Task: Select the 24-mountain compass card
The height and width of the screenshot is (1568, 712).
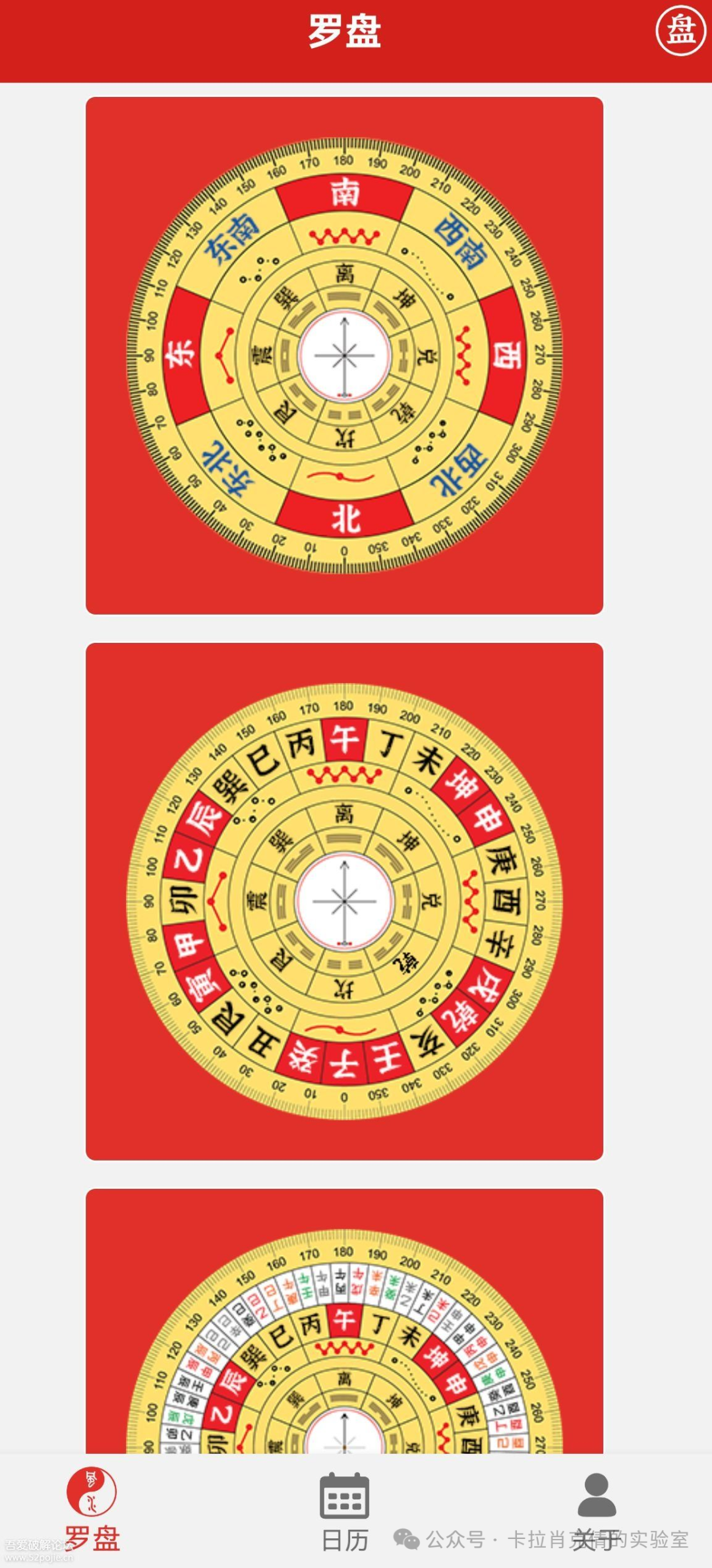Action: (344, 901)
